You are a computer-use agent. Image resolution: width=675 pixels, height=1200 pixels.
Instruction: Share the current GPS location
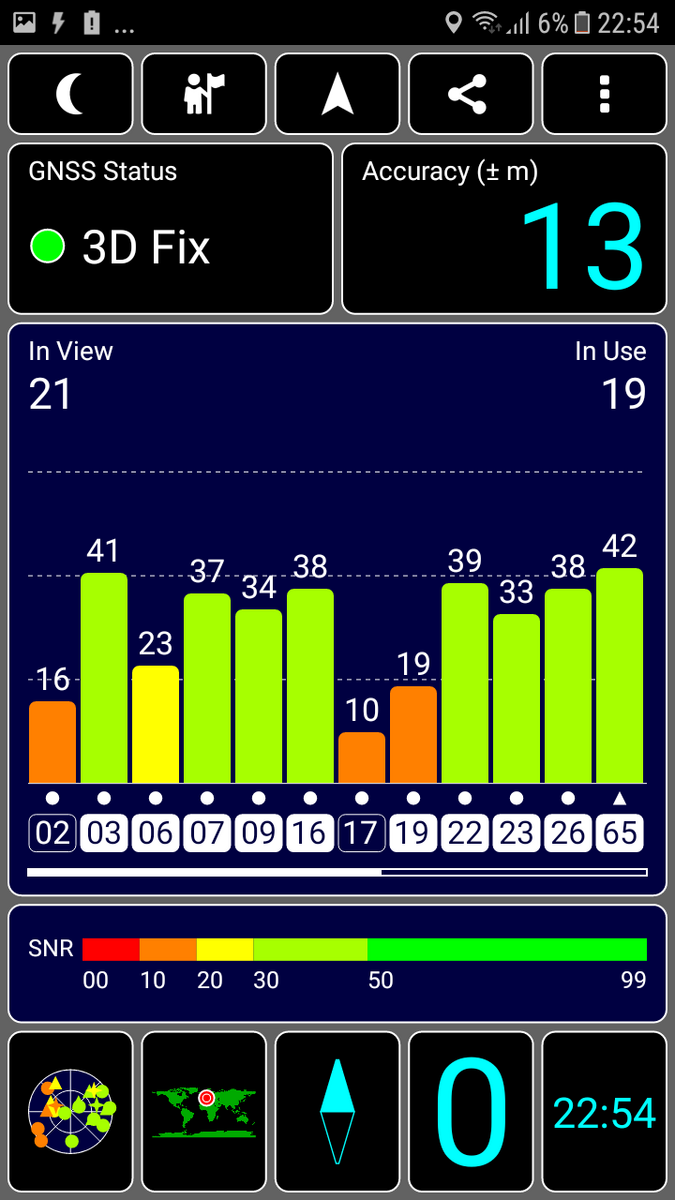pos(471,94)
